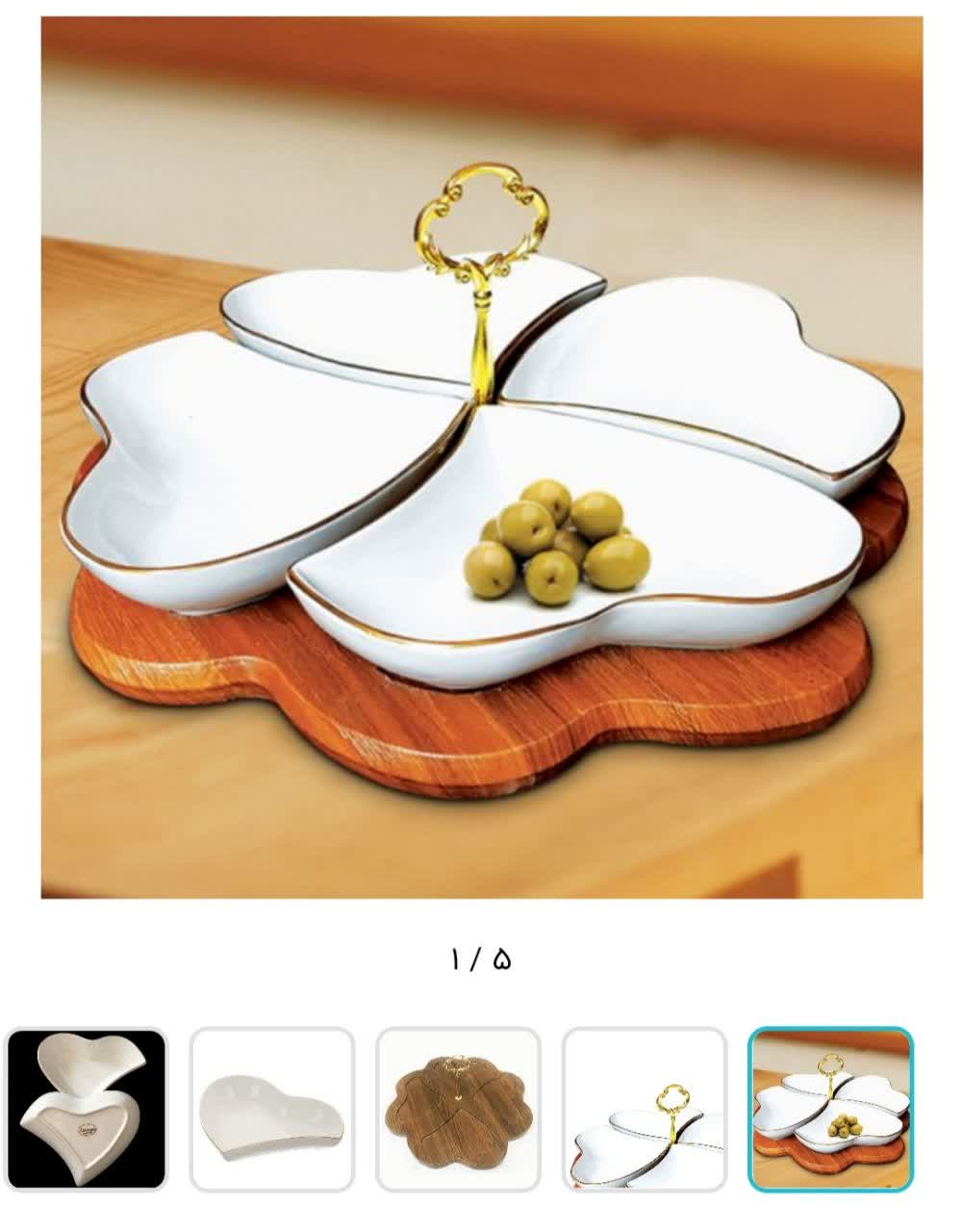This screenshot has width=962, height=1232.
Task: Select the thumbnail of white dishes with gold handle
Action: coord(644,1109)
